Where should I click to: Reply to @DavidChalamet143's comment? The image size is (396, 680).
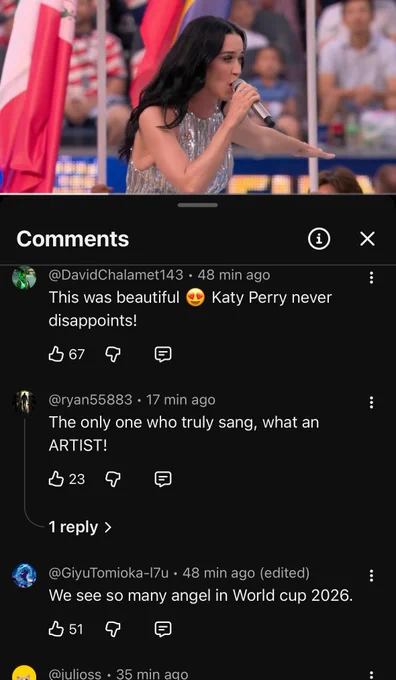(x=163, y=355)
